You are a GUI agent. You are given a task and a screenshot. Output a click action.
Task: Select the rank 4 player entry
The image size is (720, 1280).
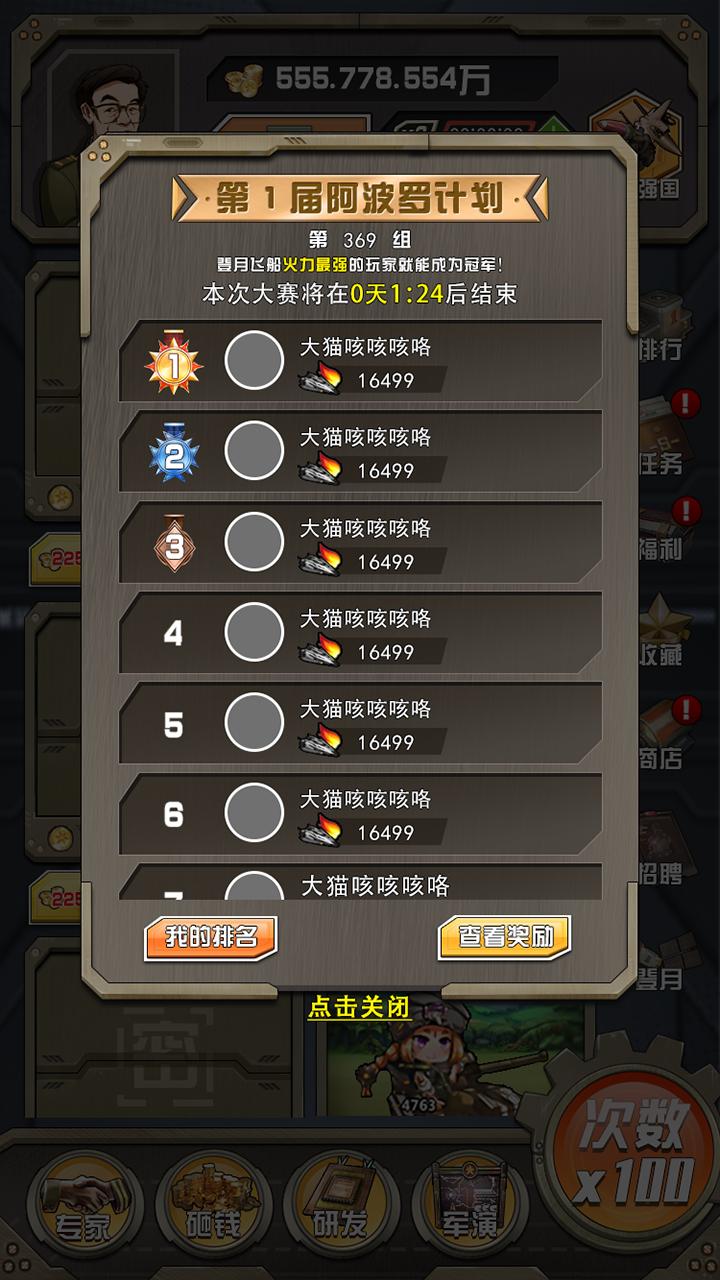click(x=360, y=633)
